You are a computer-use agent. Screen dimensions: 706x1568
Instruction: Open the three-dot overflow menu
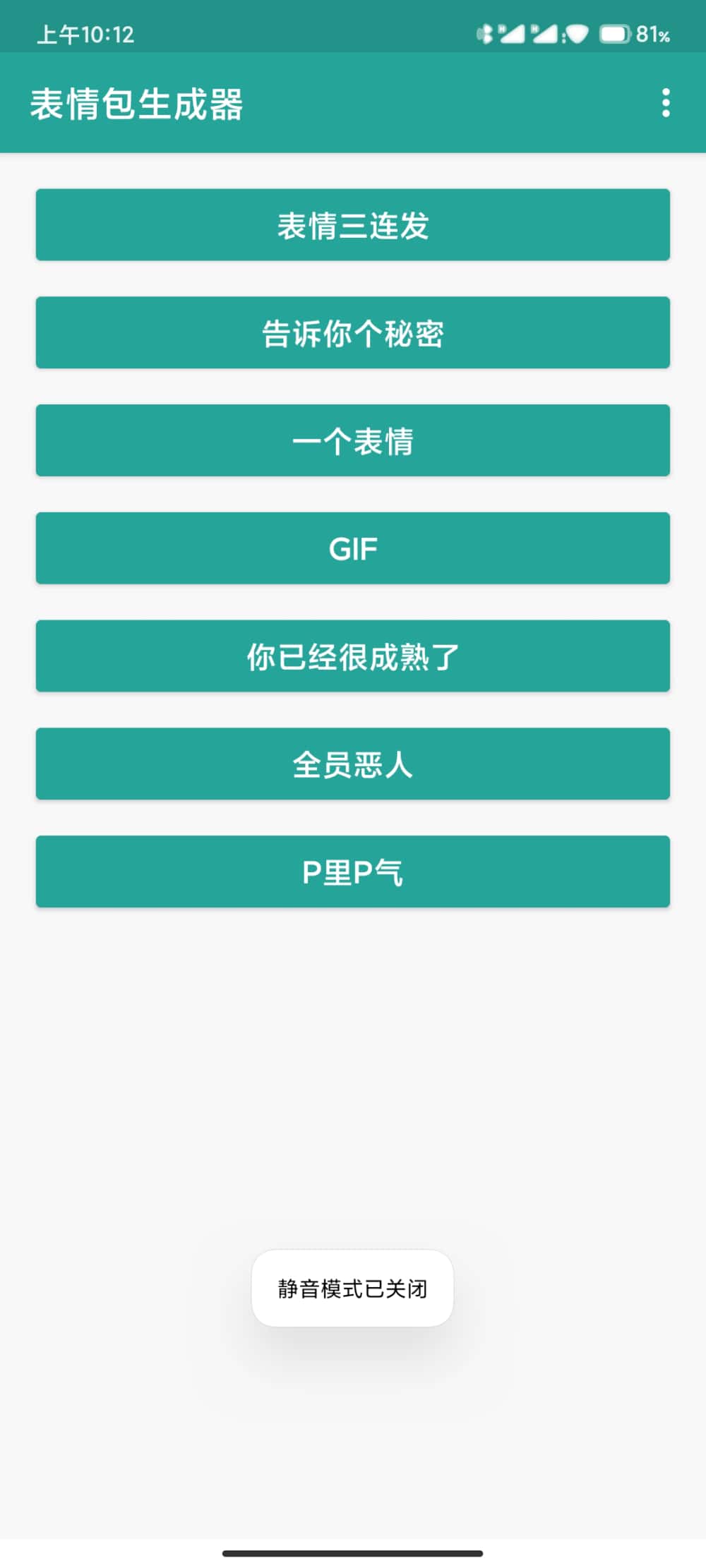pos(665,103)
